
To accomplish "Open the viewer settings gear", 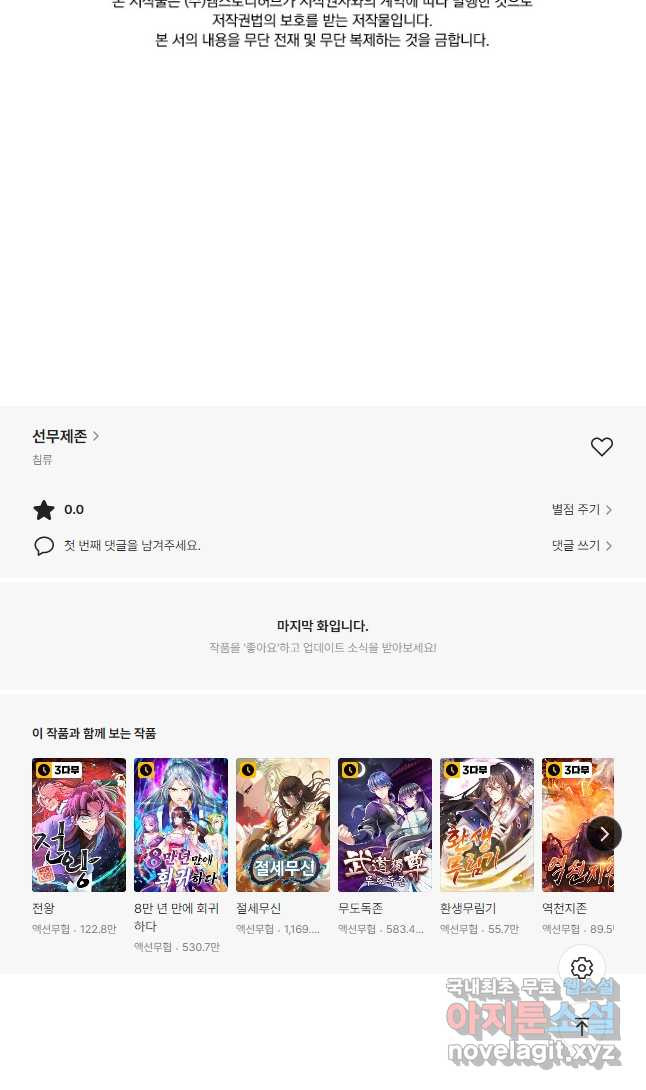I will pos(582,968).
